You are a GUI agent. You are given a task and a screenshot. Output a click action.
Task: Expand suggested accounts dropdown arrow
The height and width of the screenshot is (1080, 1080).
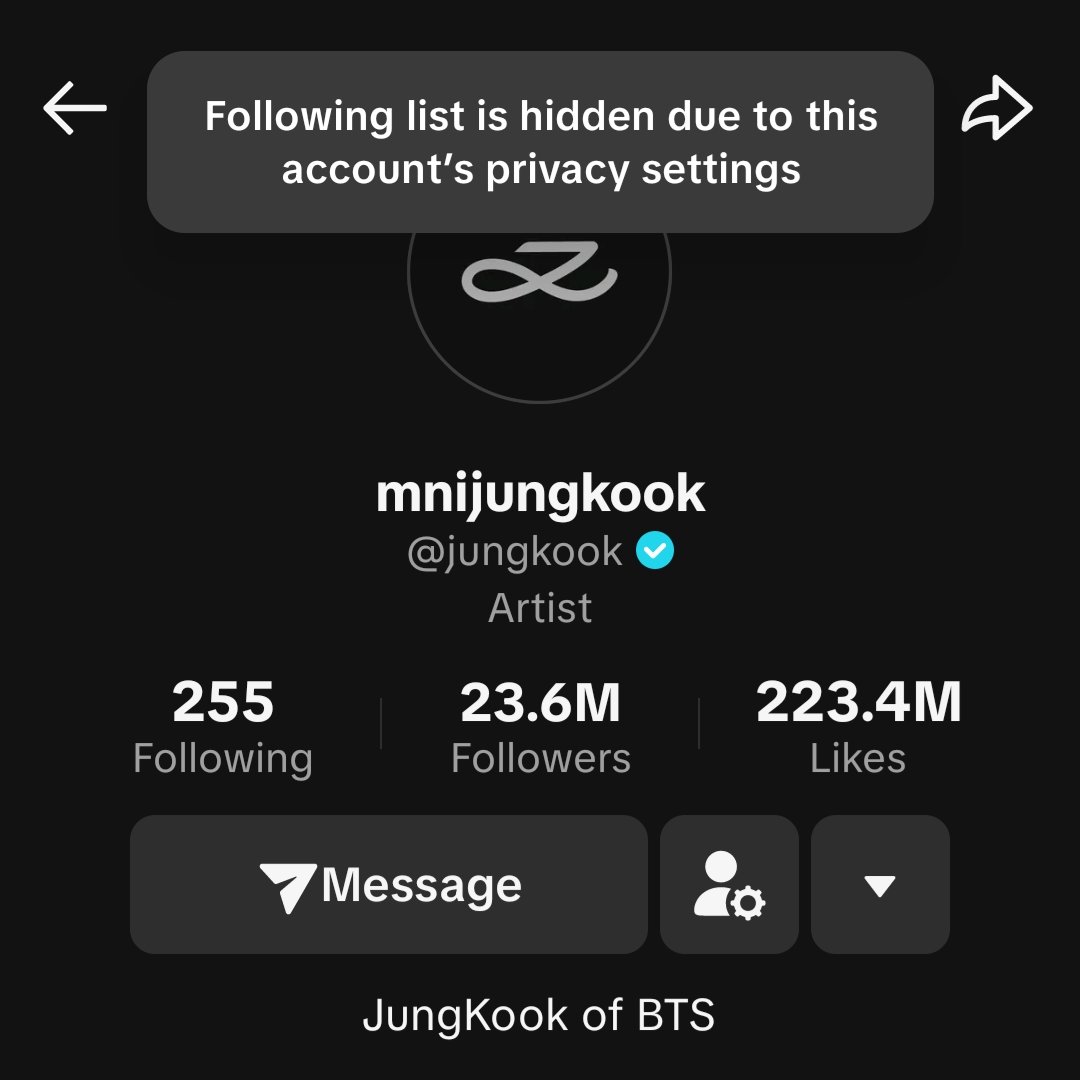880,885
